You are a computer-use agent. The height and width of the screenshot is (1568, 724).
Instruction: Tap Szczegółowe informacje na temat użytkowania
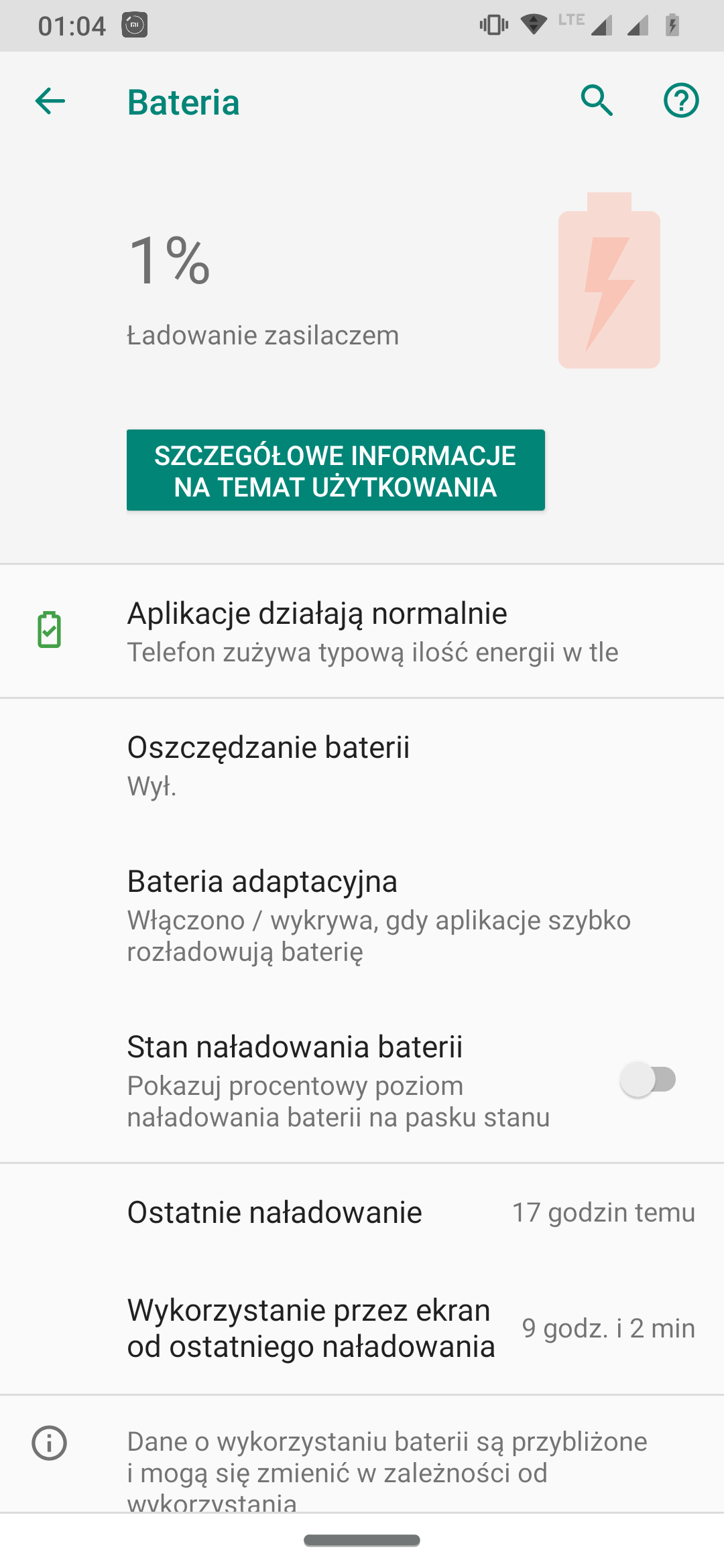336,470
